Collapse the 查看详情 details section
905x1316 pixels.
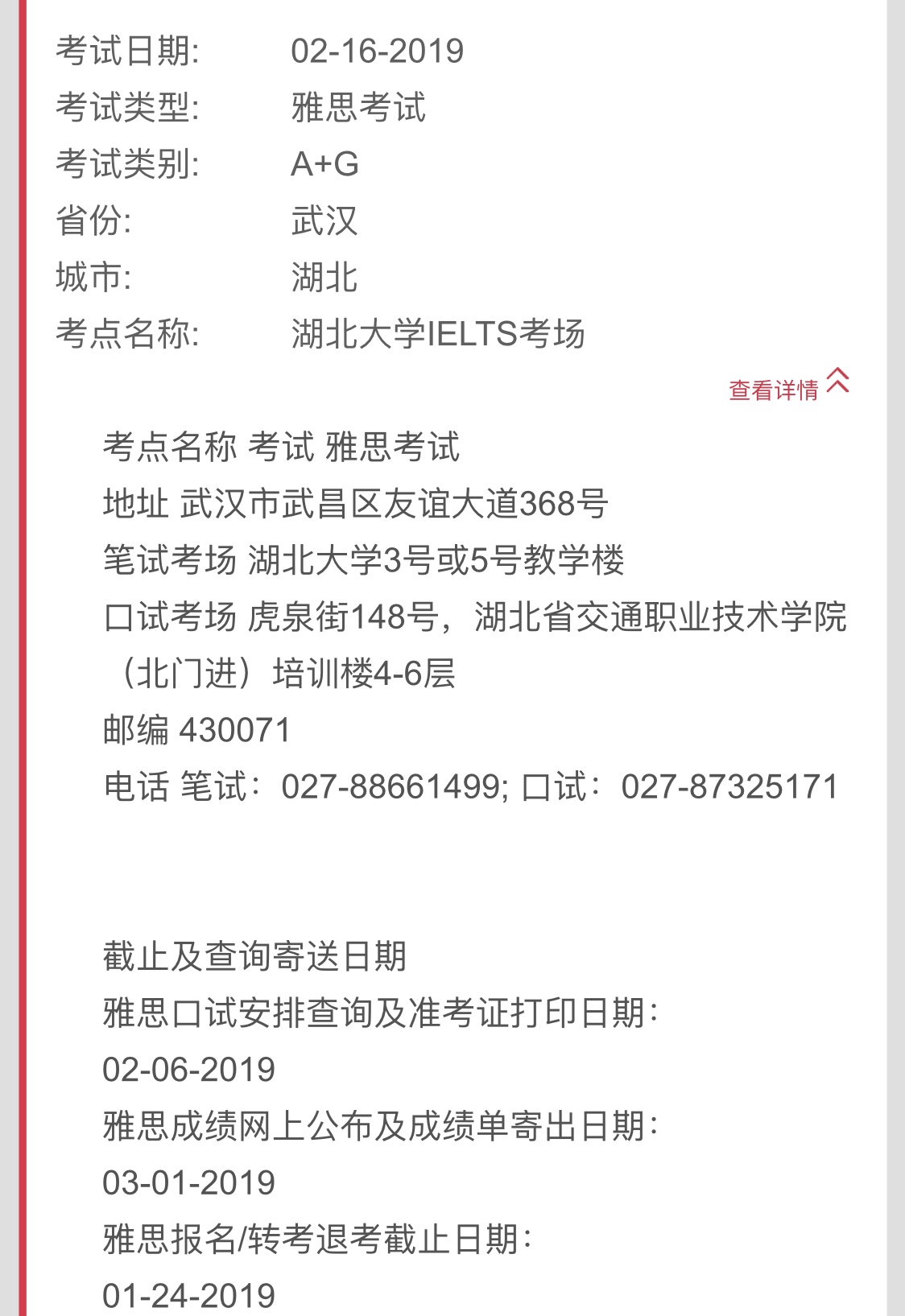point(788,387)
